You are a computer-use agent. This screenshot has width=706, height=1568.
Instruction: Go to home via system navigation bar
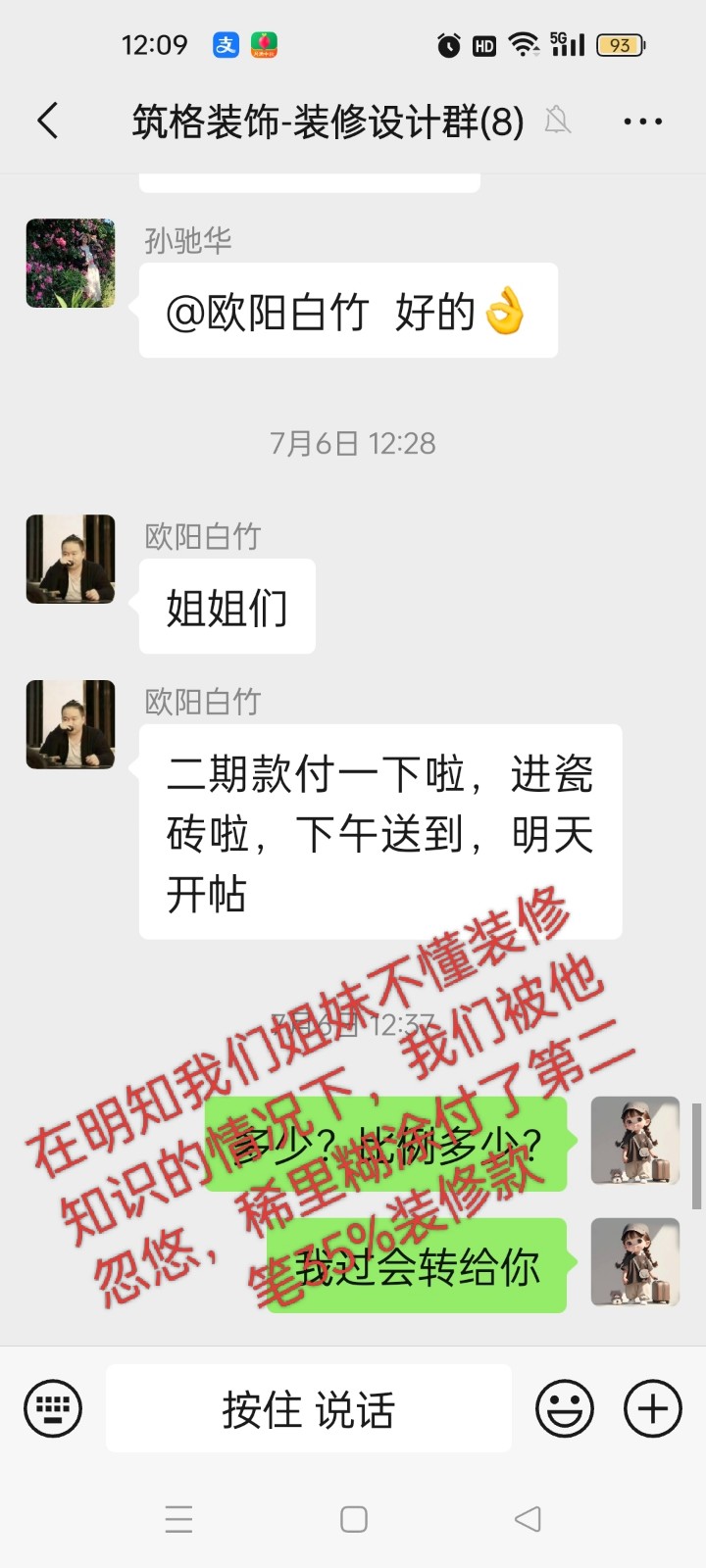pyautogui.click(x=353, y=1519)
